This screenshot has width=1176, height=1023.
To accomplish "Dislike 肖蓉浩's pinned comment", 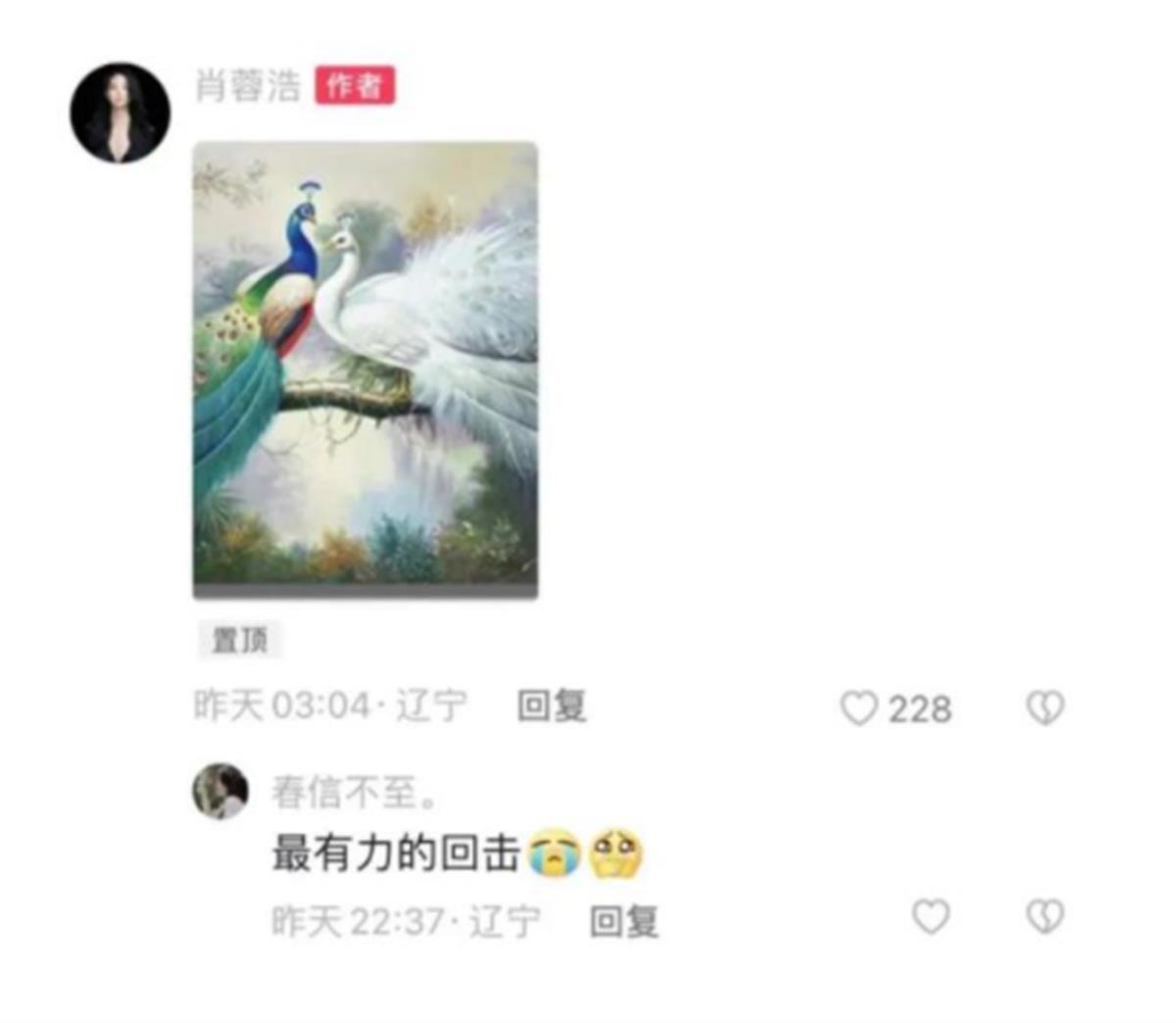I will (1045, 707).
